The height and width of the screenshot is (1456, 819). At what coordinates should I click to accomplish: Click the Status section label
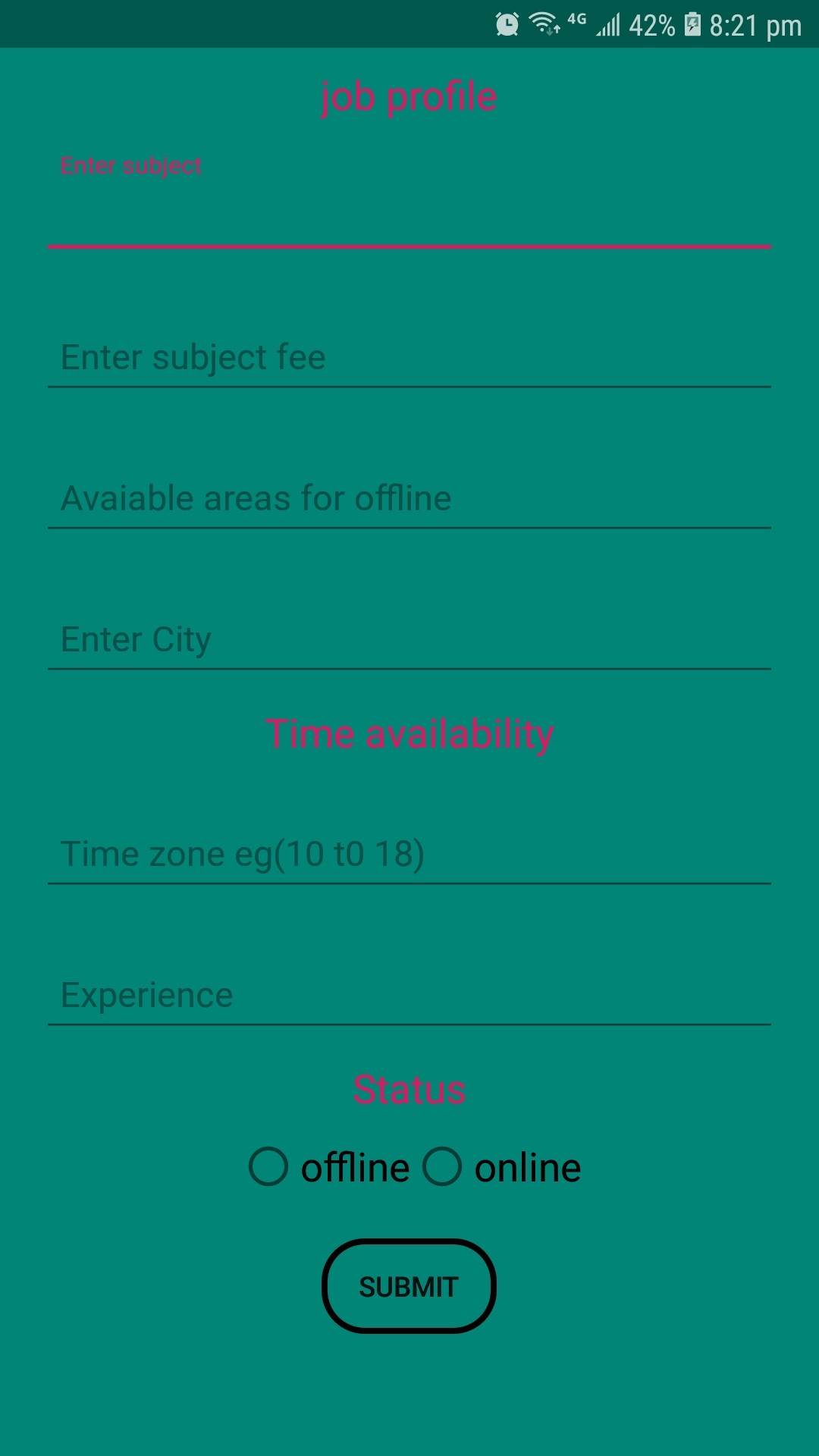coord(409,1090)
